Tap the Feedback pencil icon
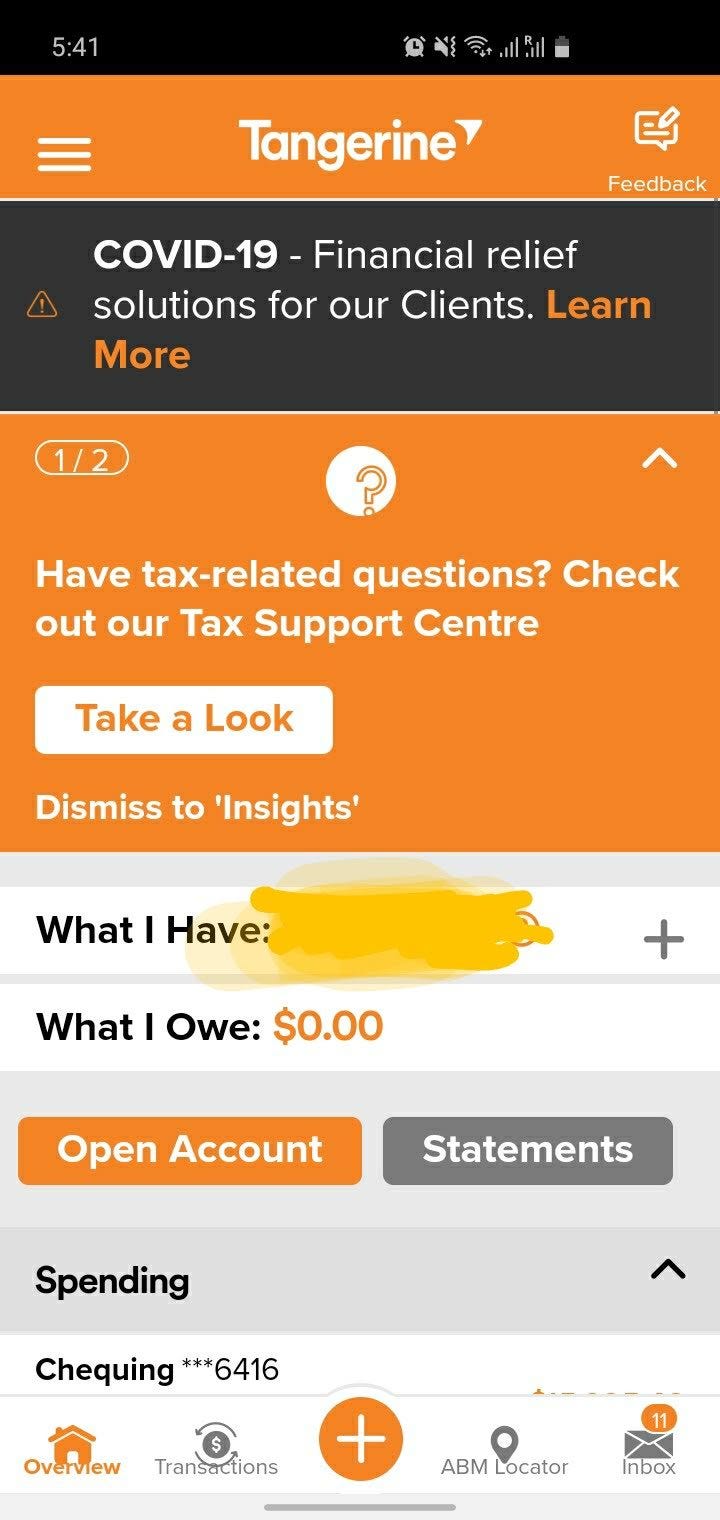The width and height of the screenshot is (720, 1520). (657, 127)
